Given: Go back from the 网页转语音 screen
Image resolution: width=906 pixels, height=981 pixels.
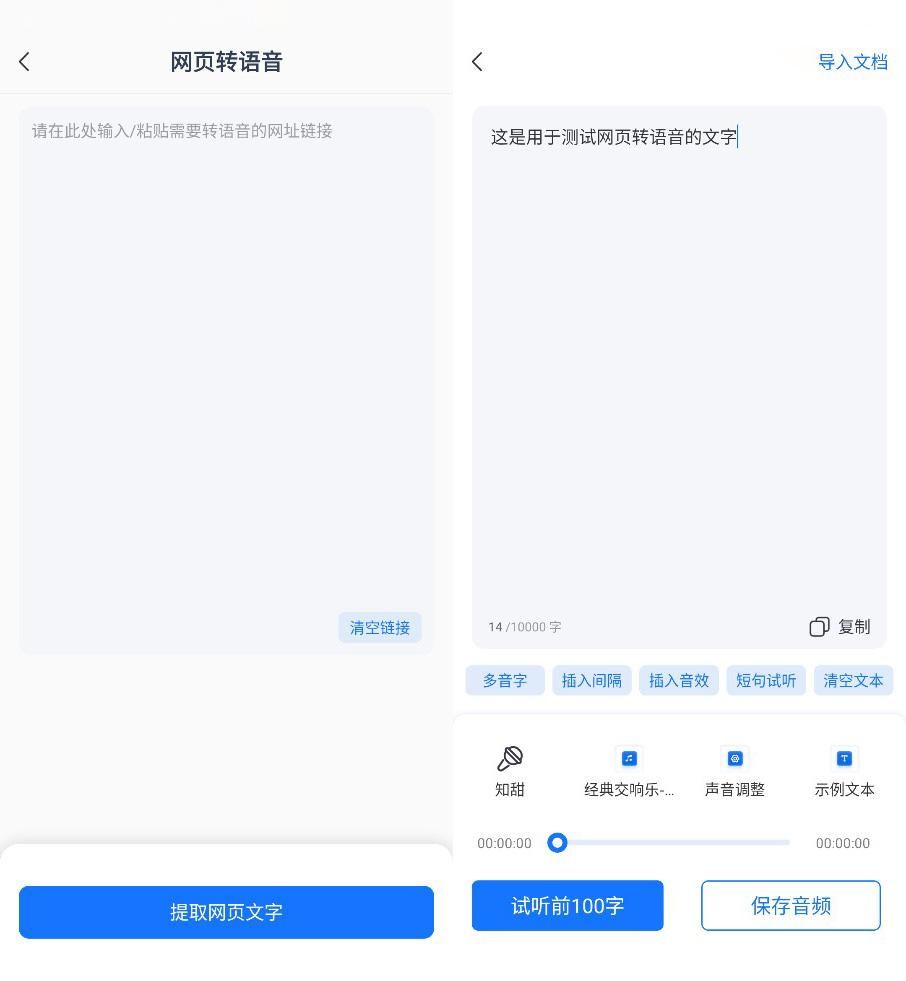Looking at the screenshot, I should [25, 62].
